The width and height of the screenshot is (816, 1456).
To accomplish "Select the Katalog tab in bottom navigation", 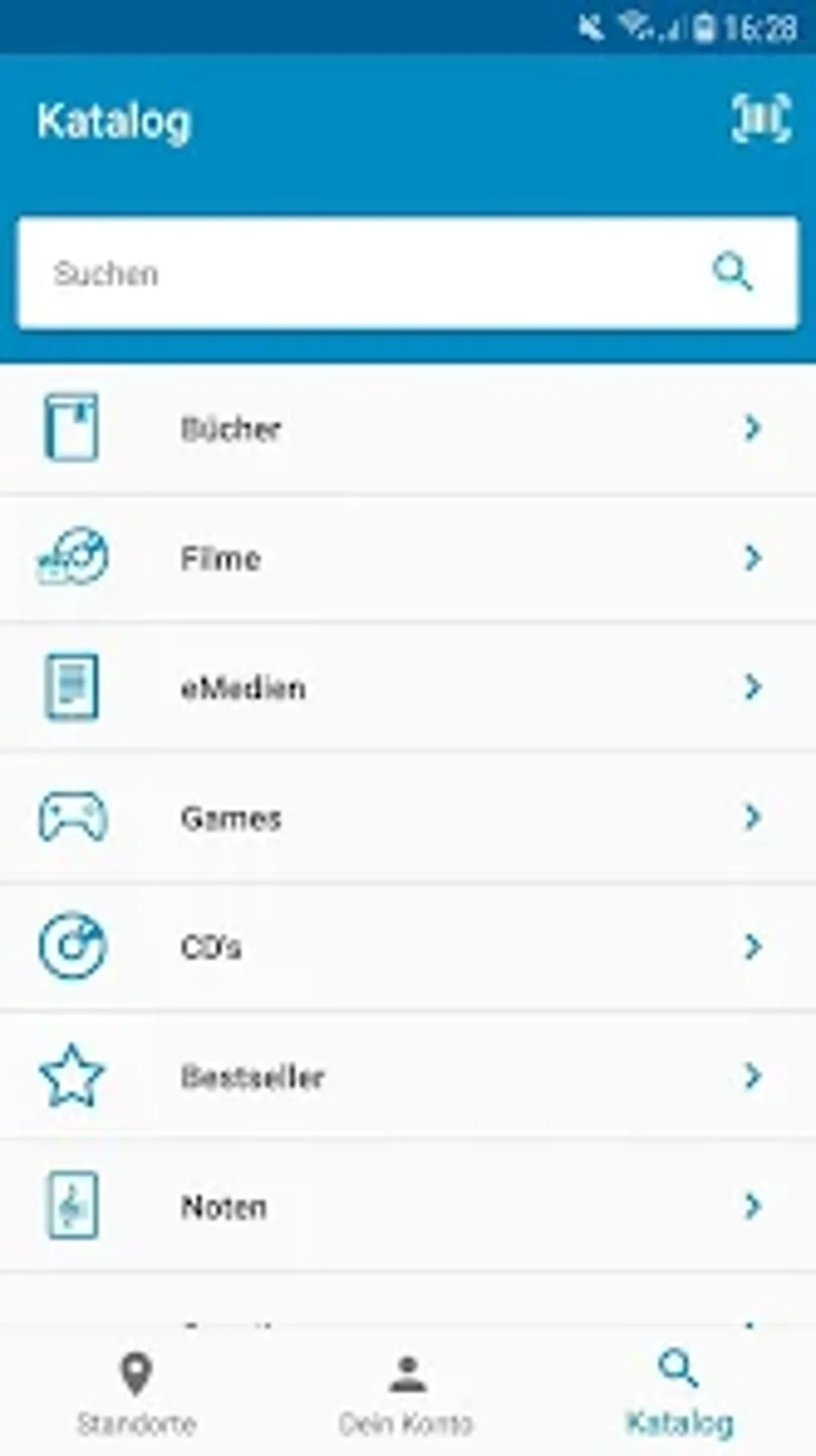I will (x=679, y=1392).
